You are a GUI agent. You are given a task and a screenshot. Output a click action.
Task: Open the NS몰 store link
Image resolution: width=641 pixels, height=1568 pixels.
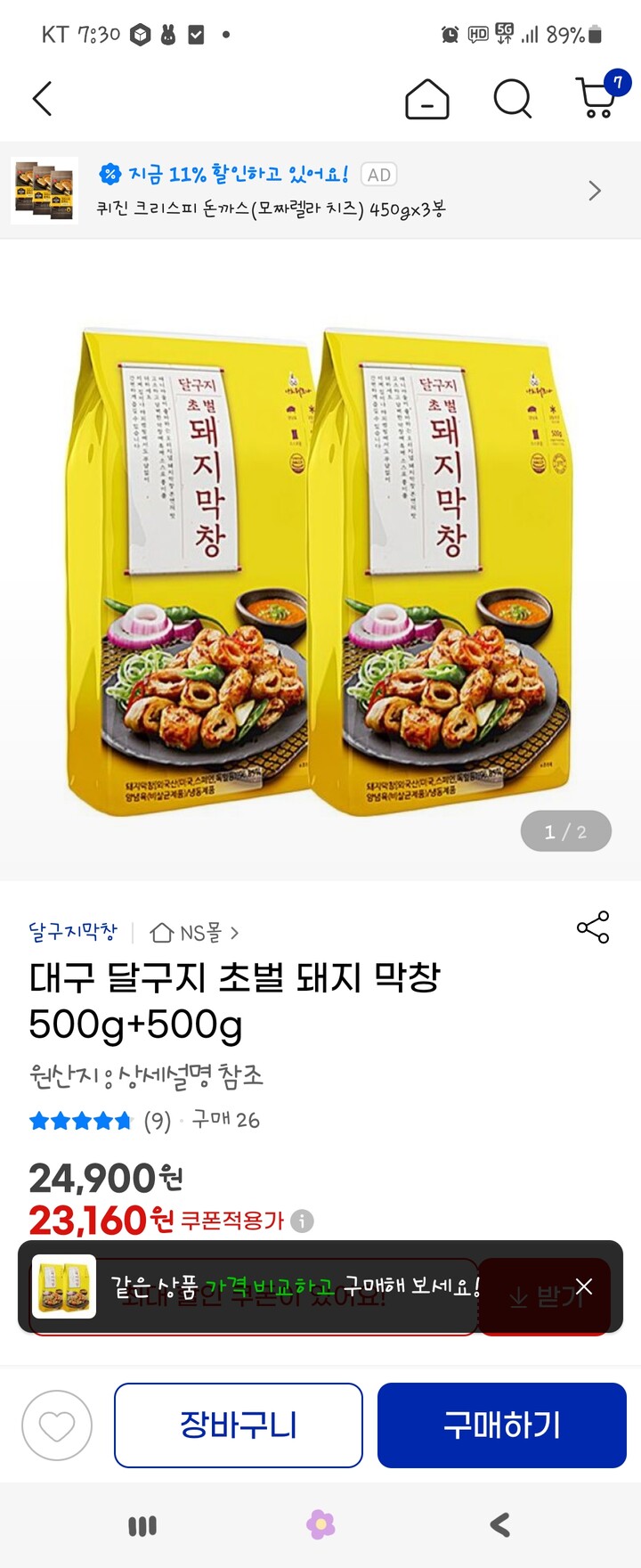coord(194,933)
